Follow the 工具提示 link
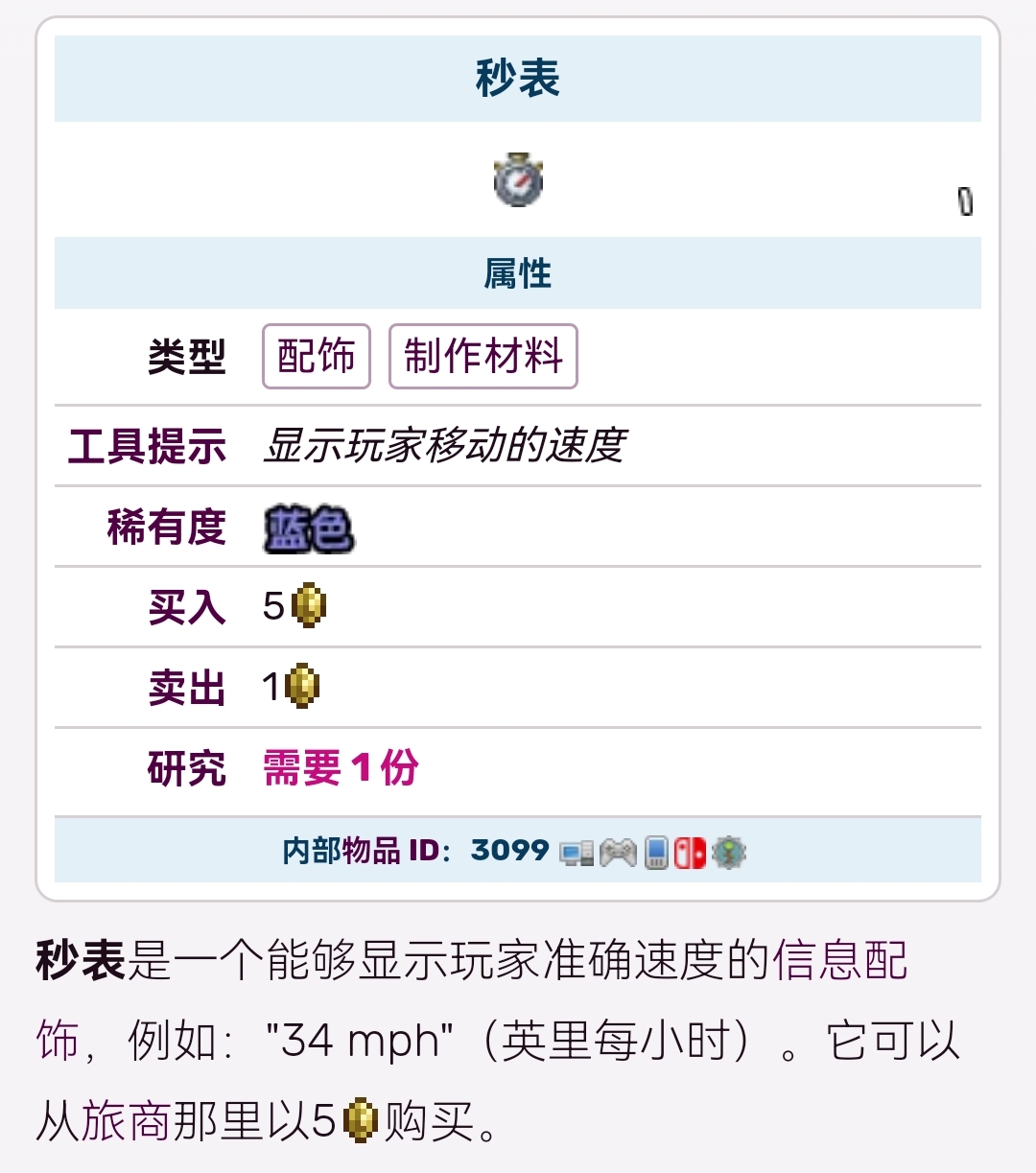This screenshot has height=1173, width=1036. [x=147, y=447]
